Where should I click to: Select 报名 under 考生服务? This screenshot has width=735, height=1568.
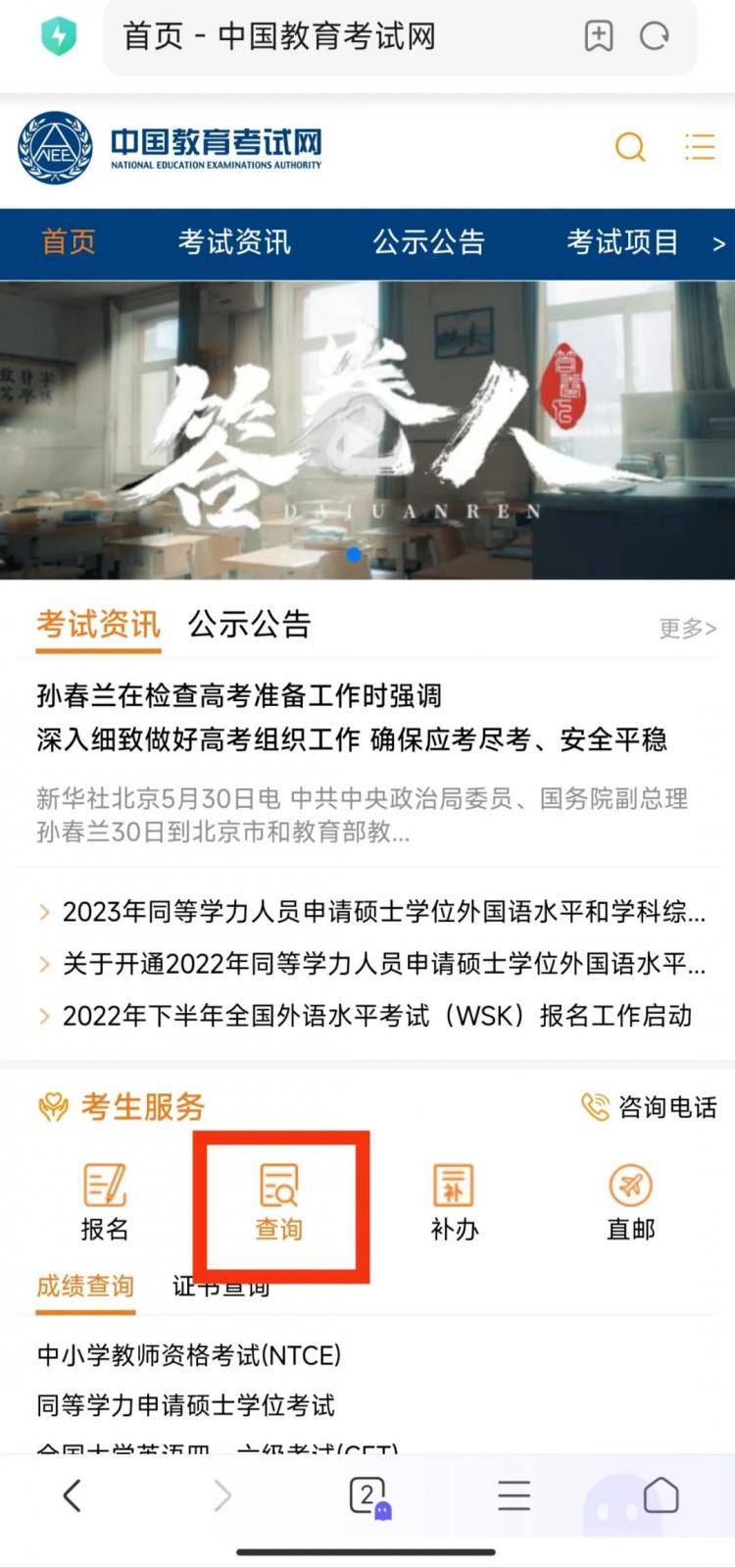tap(105, 1201)
